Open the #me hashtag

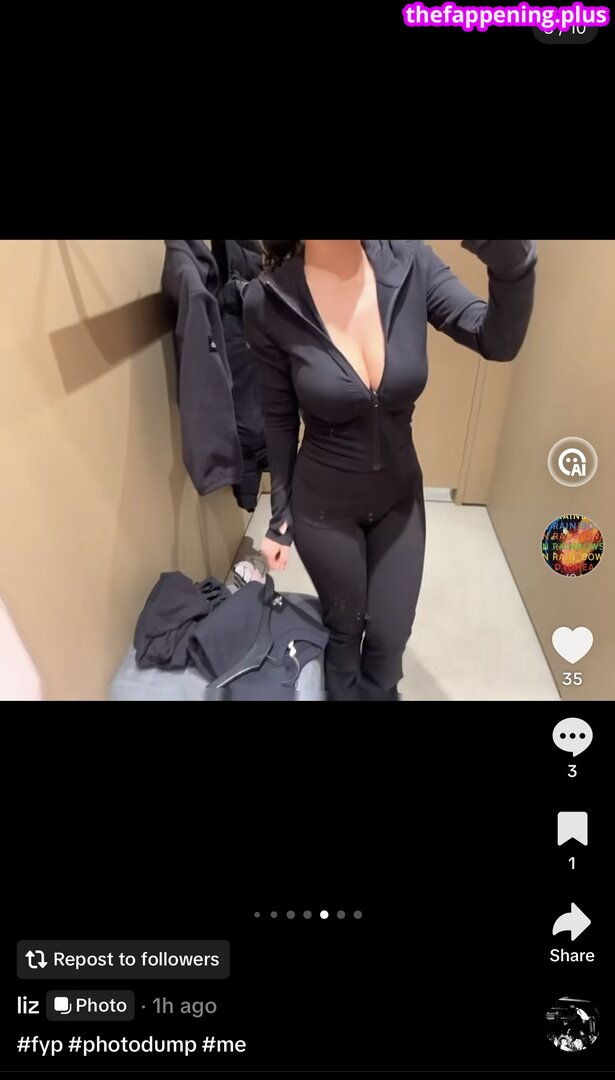tap(224, 1044)
